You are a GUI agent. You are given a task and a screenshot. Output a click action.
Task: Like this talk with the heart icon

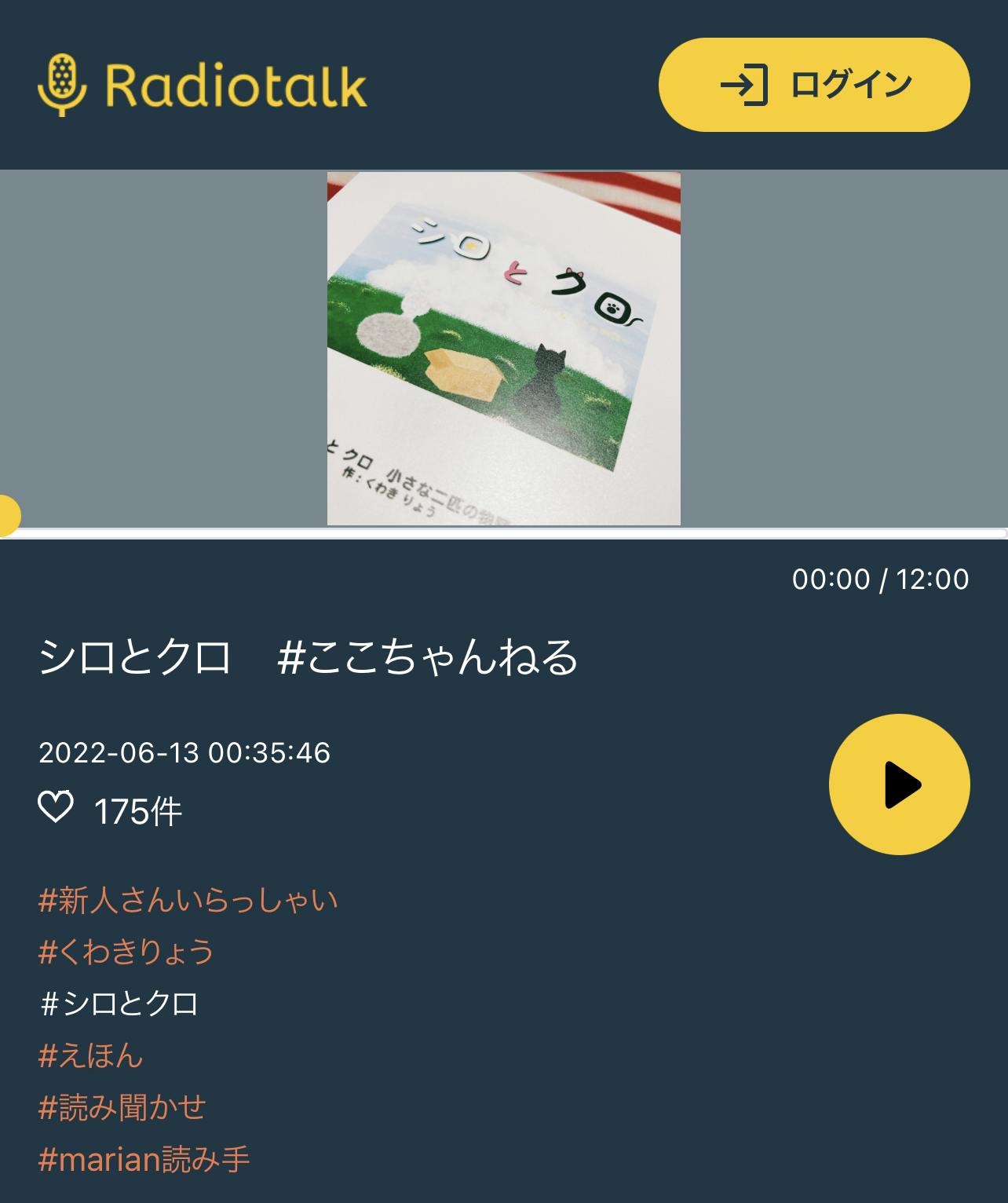(56, 807)
